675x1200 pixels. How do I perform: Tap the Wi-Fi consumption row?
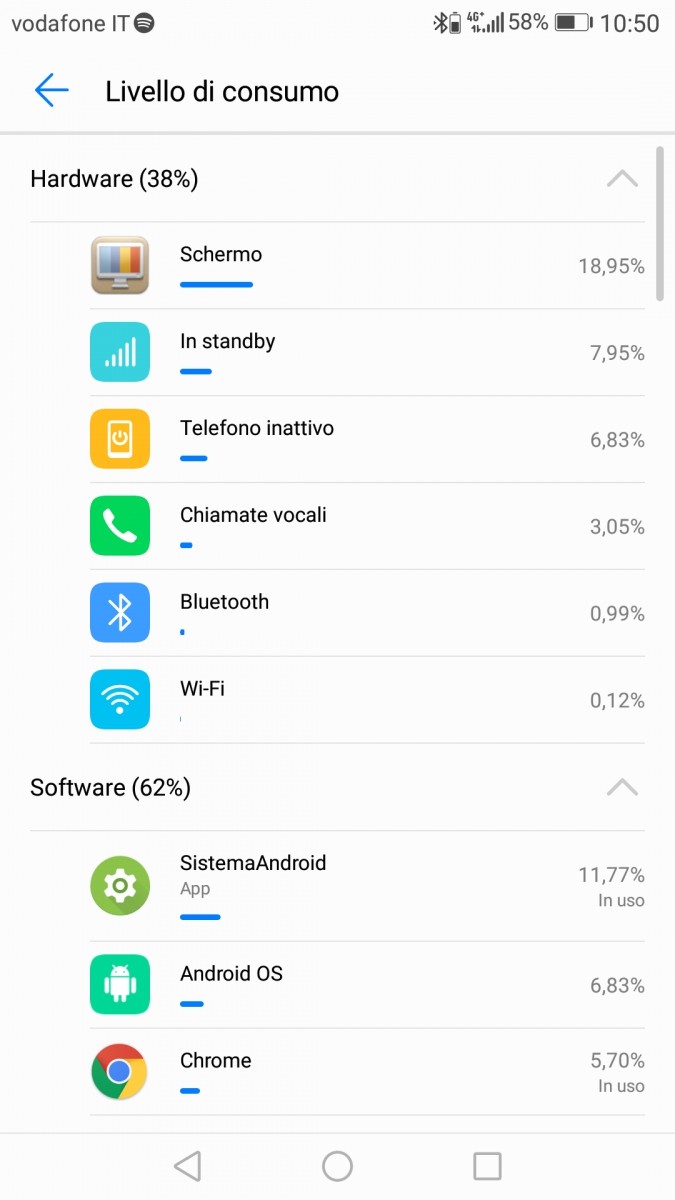(x=337, y=700)
